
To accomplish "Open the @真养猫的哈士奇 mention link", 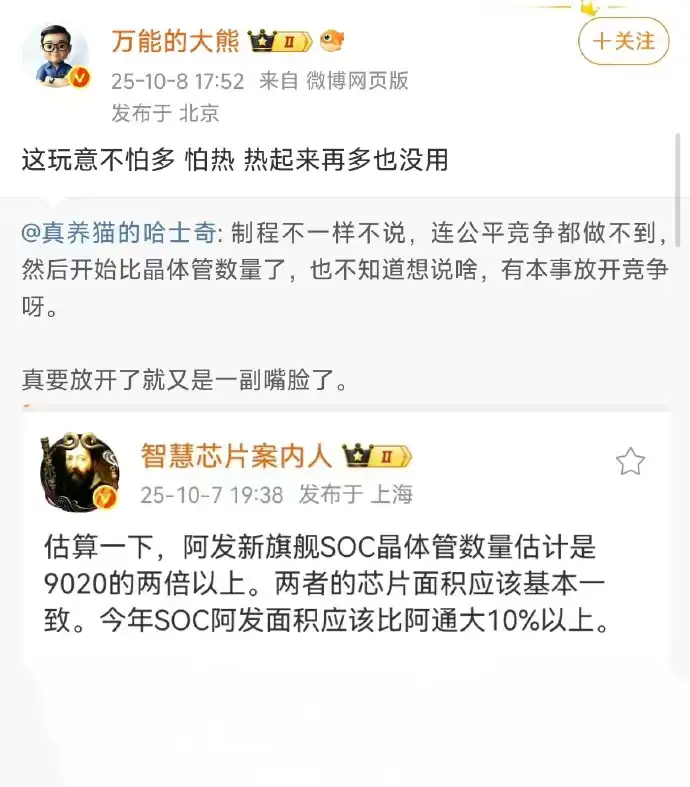I will pos(118,234).
